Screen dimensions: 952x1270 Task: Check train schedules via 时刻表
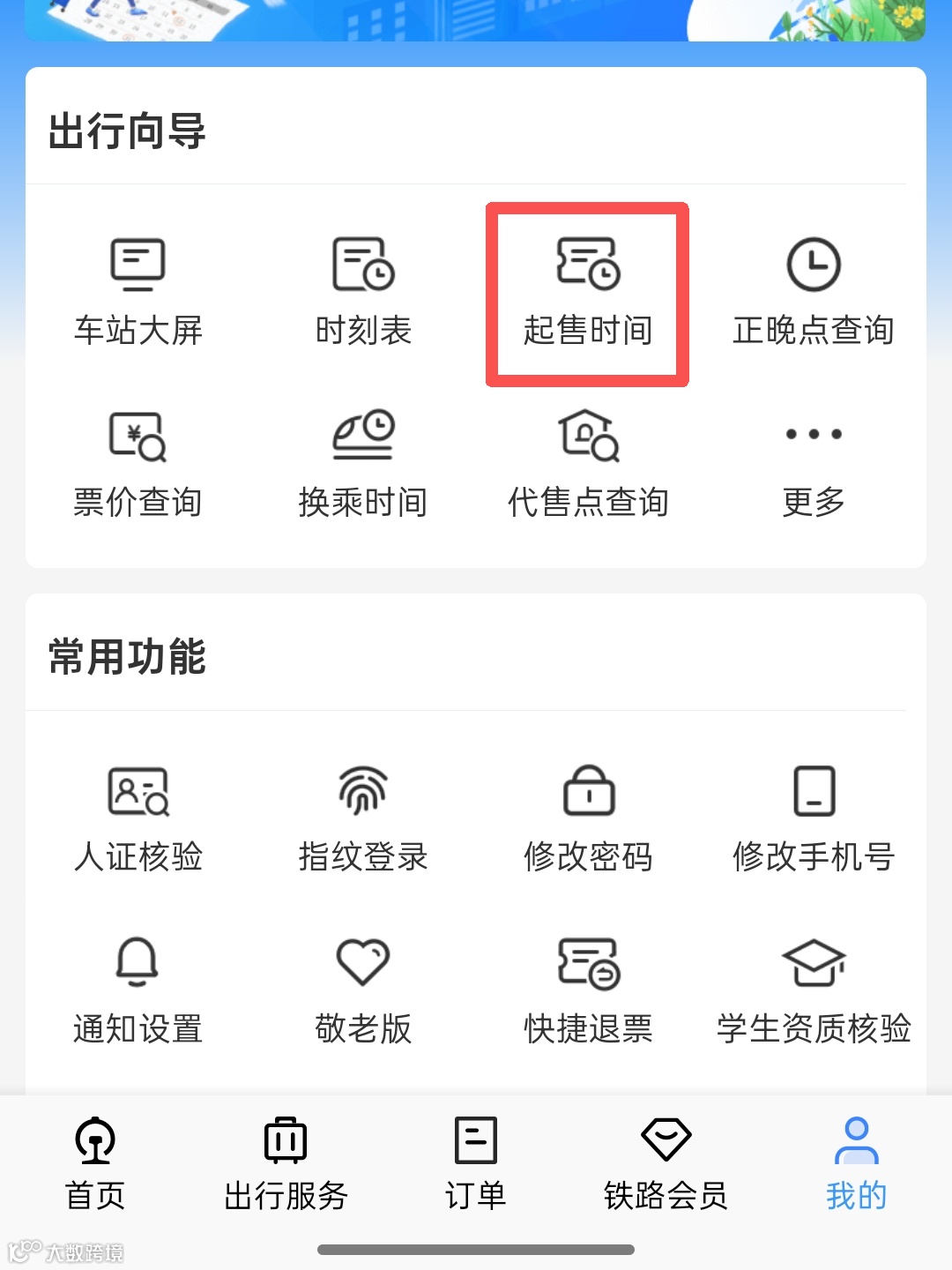[361, 291]
